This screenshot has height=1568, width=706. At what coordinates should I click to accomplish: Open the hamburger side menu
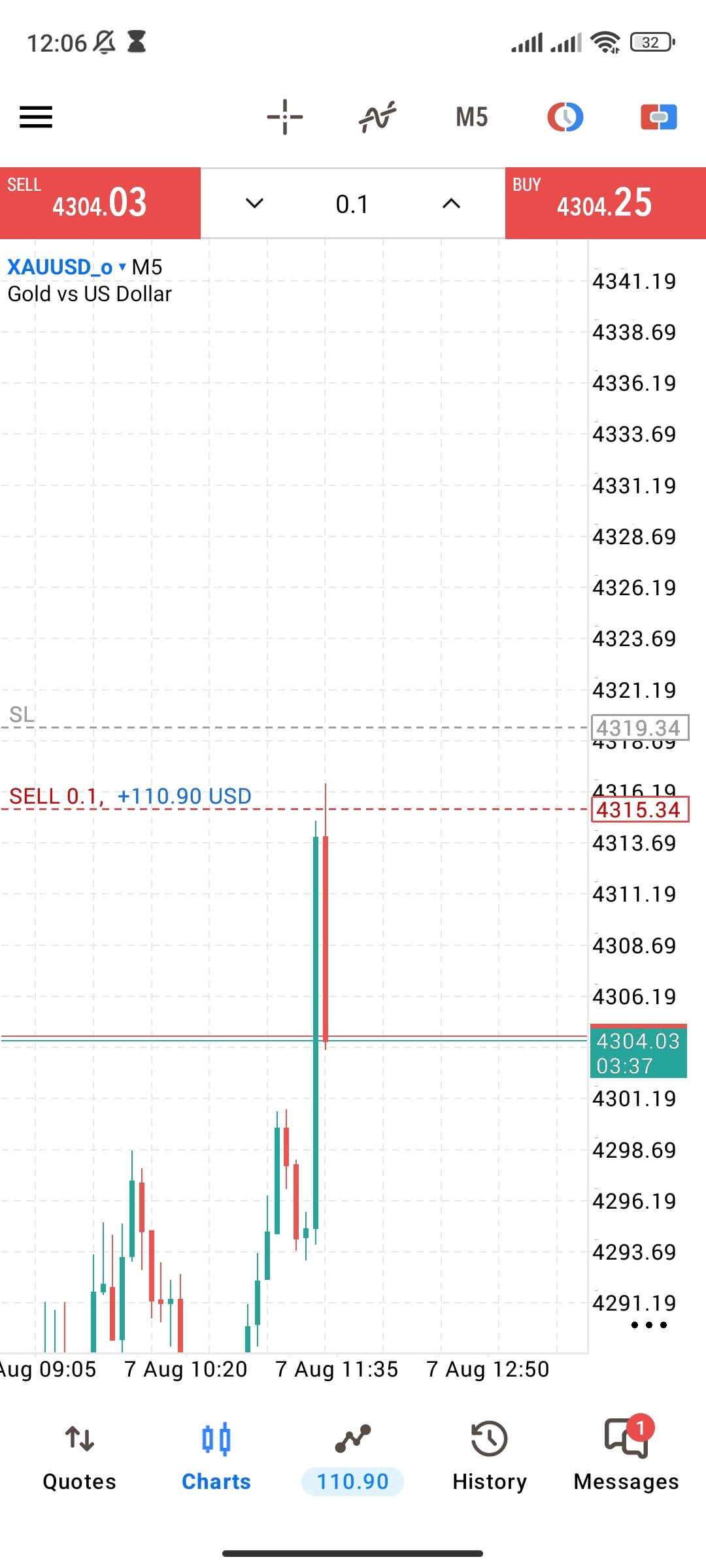[36, 118]
